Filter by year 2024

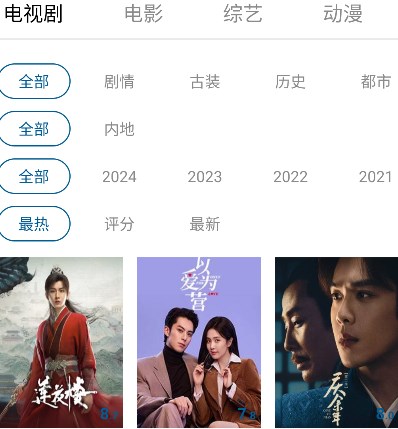click(119, 177)
